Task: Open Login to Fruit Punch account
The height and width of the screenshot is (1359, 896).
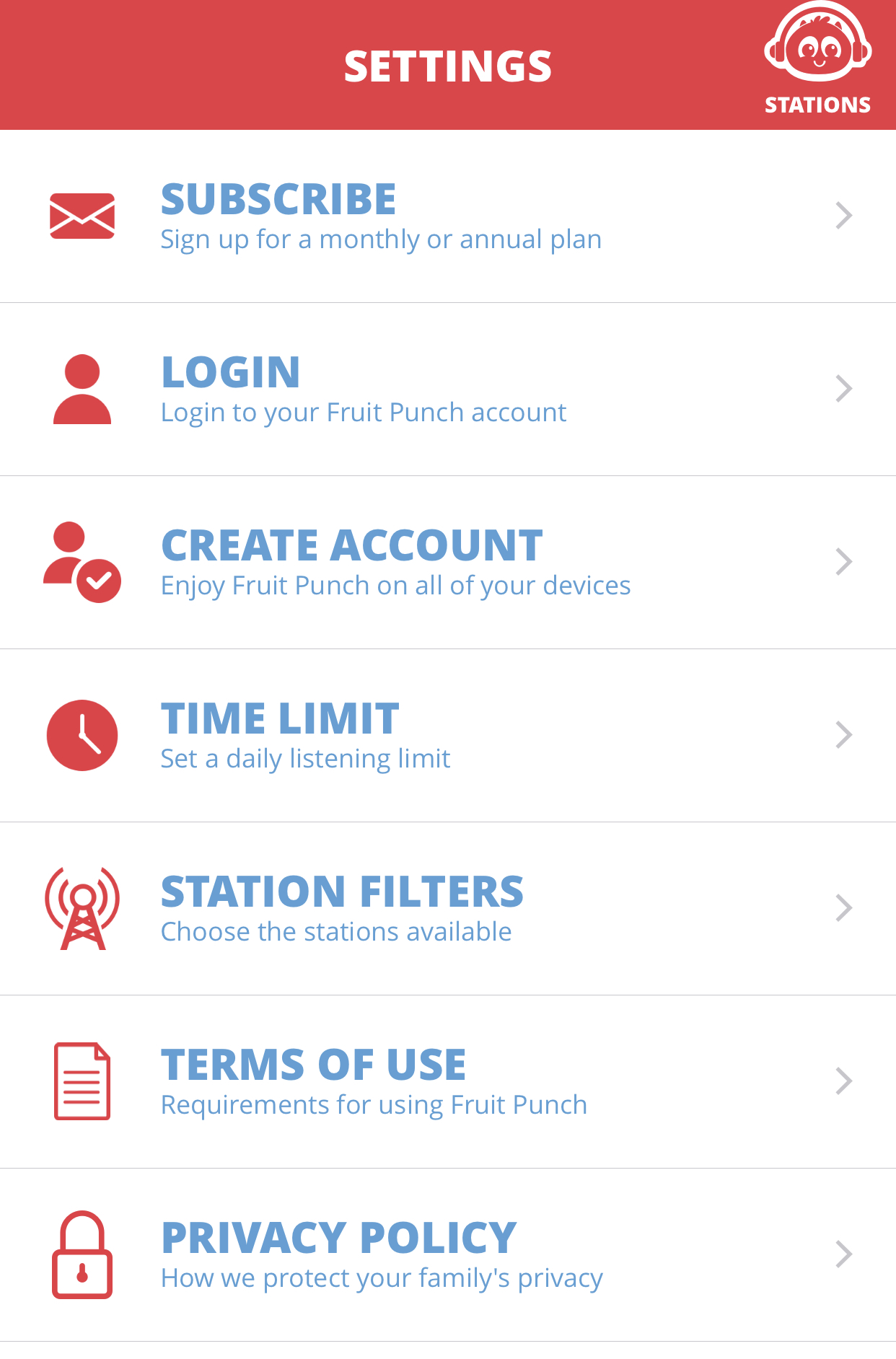Action: (x=447, y=390)
